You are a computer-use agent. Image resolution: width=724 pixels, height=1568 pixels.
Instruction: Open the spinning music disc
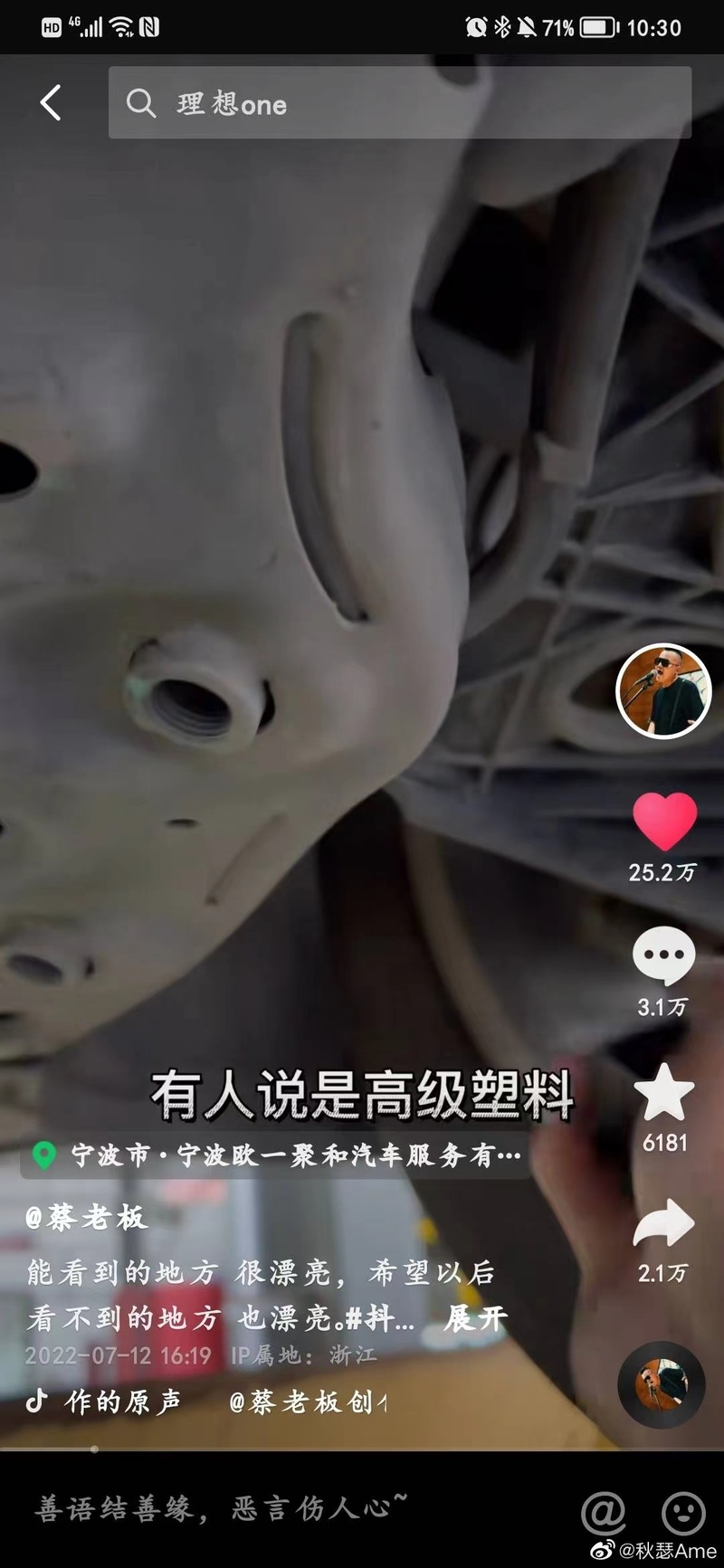[661, 1385]
